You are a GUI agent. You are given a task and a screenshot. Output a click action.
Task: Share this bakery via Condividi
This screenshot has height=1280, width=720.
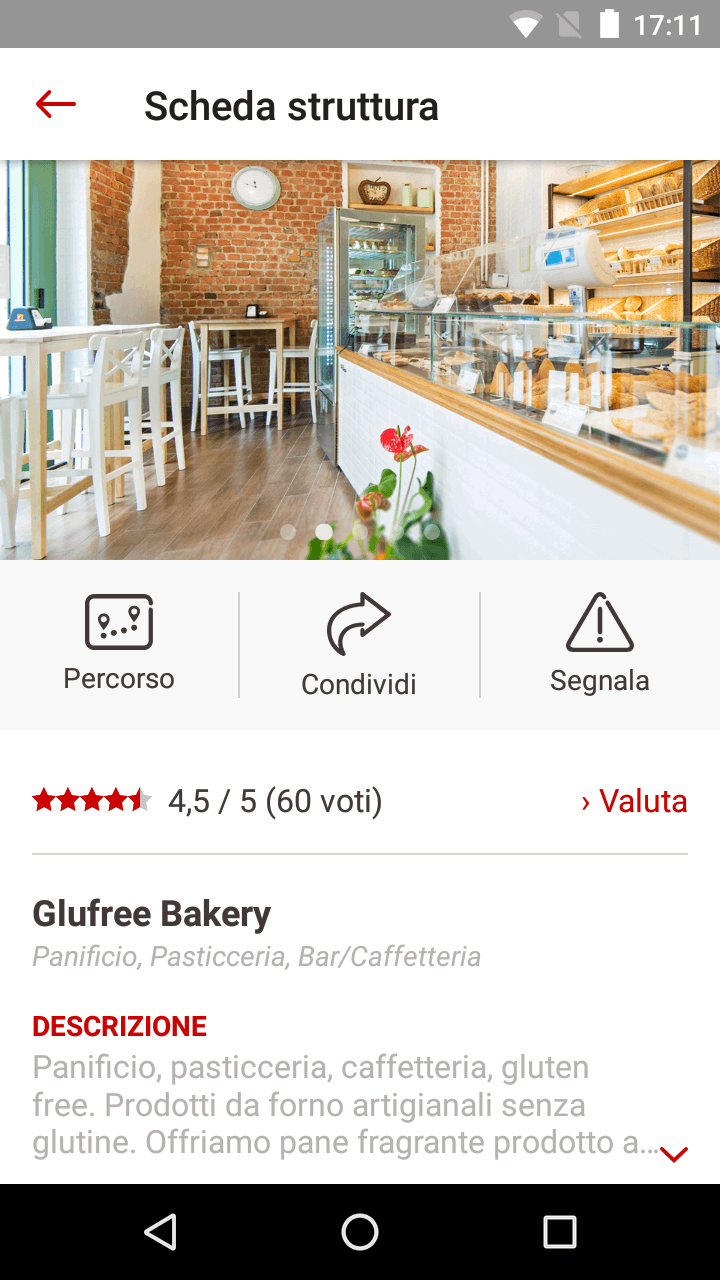(x=359, y=645)
